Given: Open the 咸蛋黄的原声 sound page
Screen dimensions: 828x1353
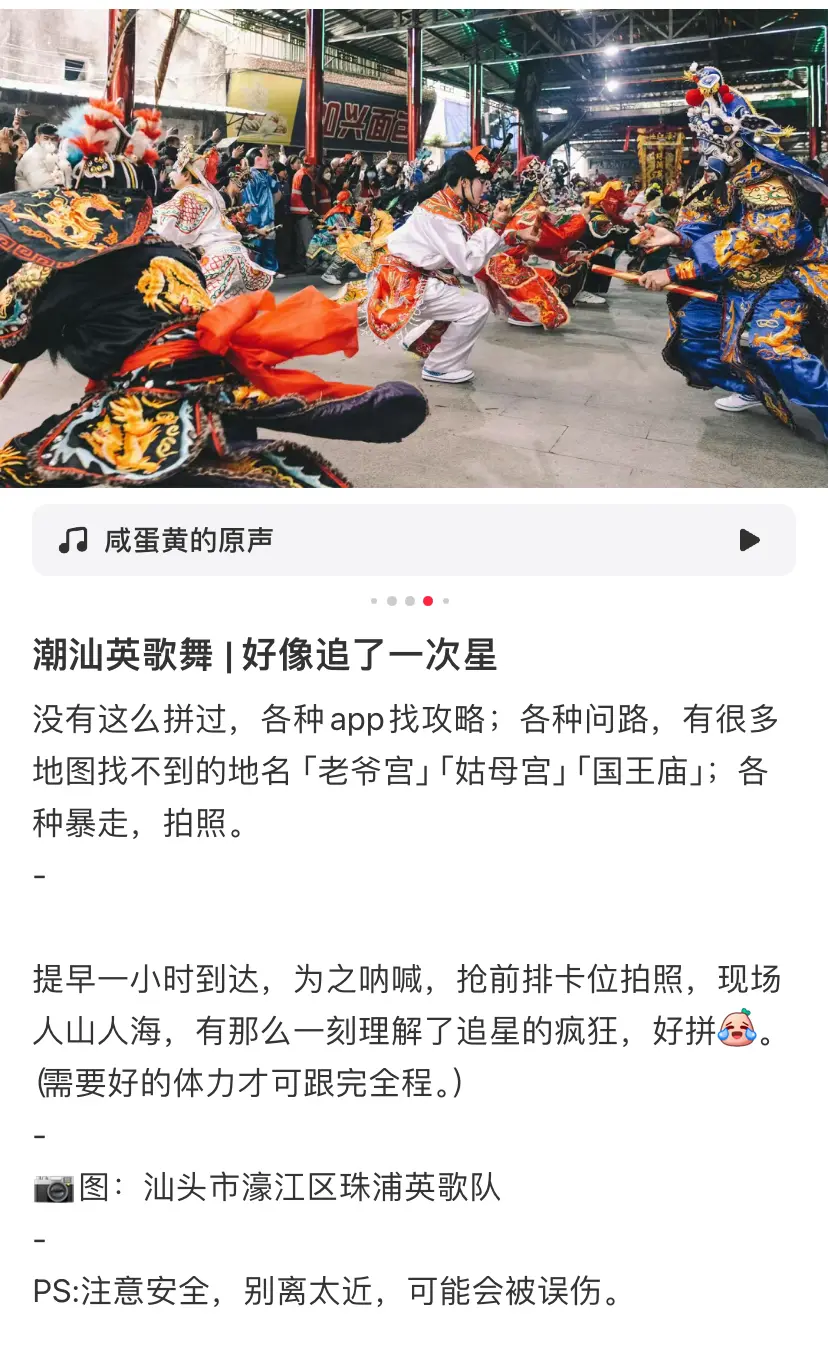Looking at the screenshot, I should [x=188, y=541].
